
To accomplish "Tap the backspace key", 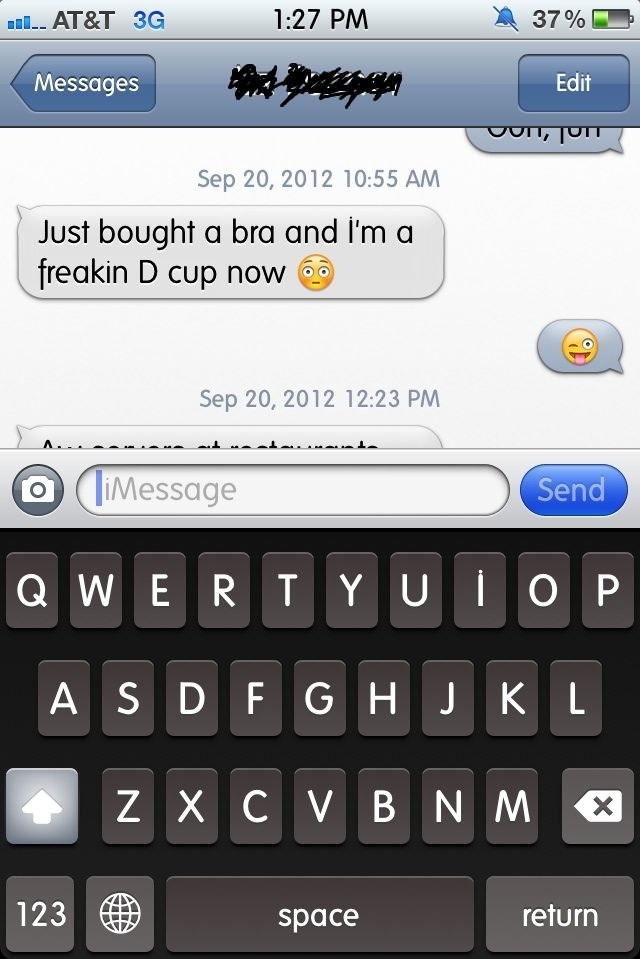I will point(597,807).
